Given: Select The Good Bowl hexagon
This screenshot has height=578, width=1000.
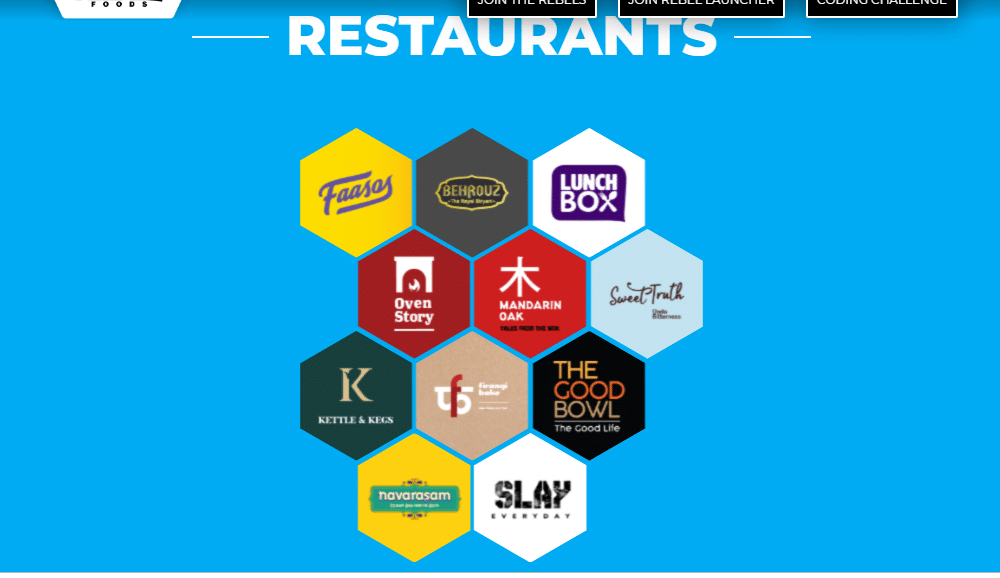Looking at the screenshot, I should coord(589,396).
